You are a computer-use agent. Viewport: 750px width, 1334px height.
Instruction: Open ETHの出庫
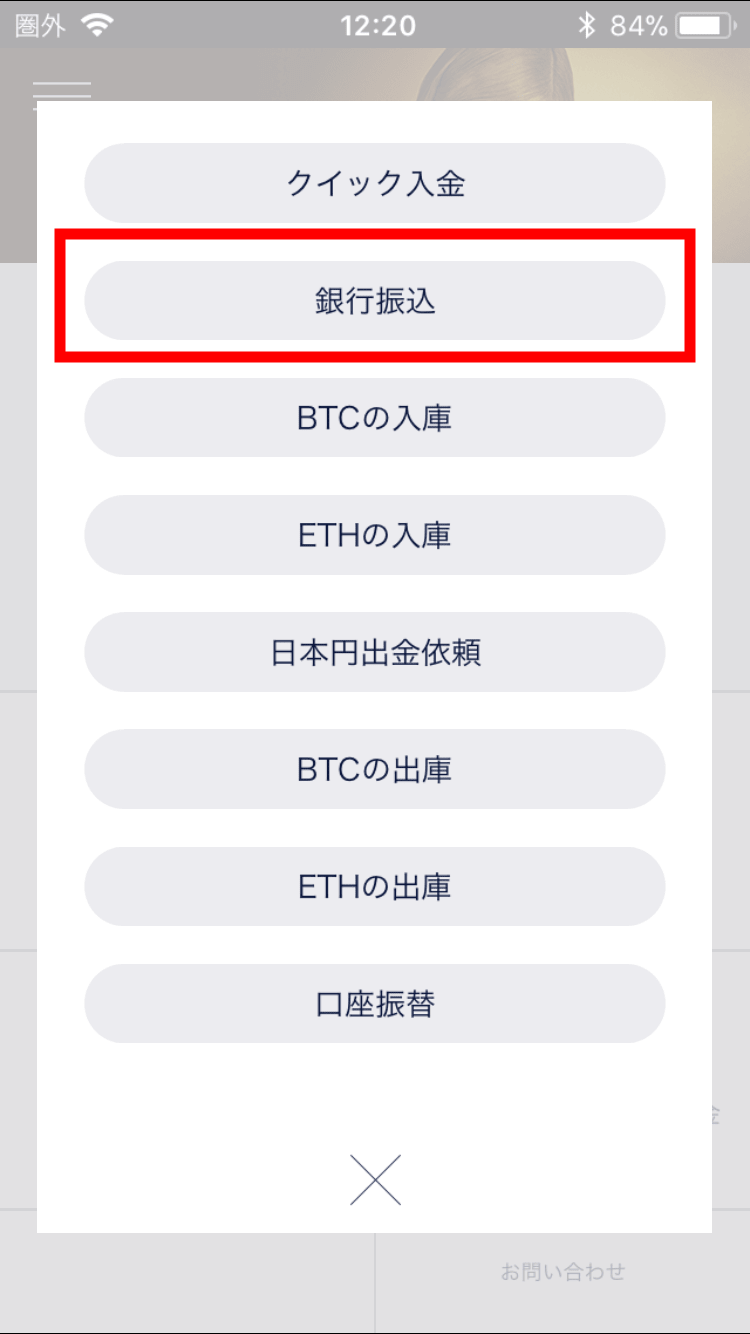coord(375,887)
